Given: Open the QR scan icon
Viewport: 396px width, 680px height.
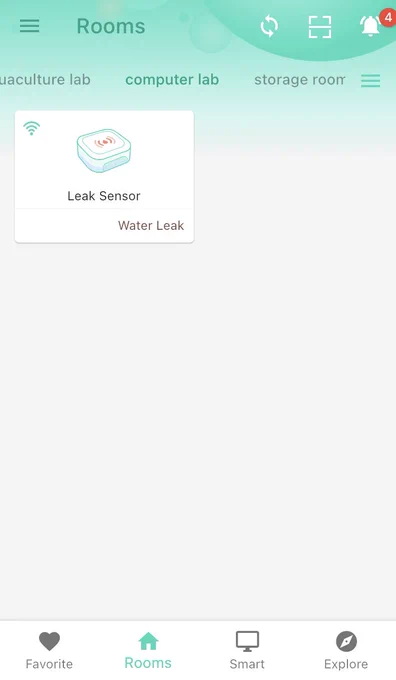Looking at the screenshot, I should 320,27.
